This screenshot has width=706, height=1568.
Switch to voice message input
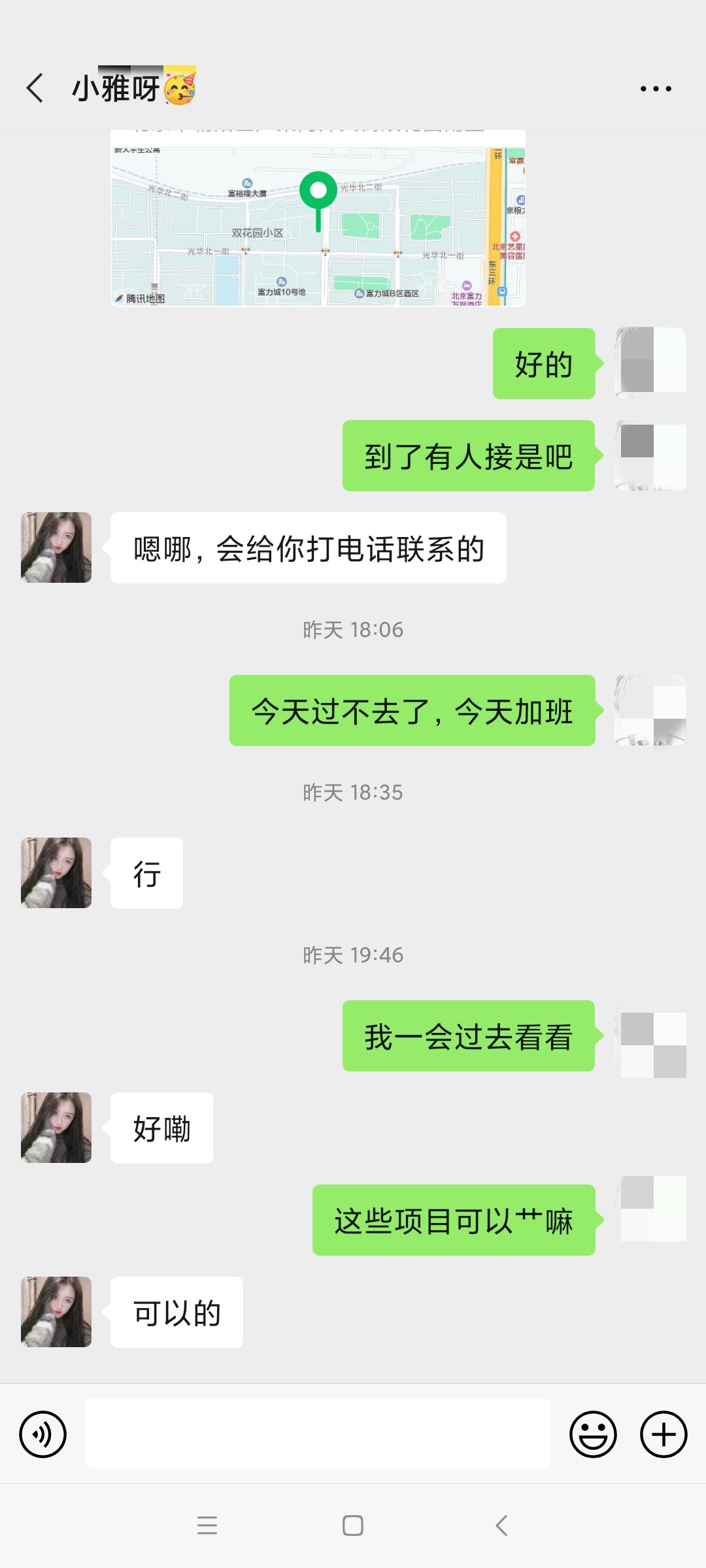[x=43, y=1435]
